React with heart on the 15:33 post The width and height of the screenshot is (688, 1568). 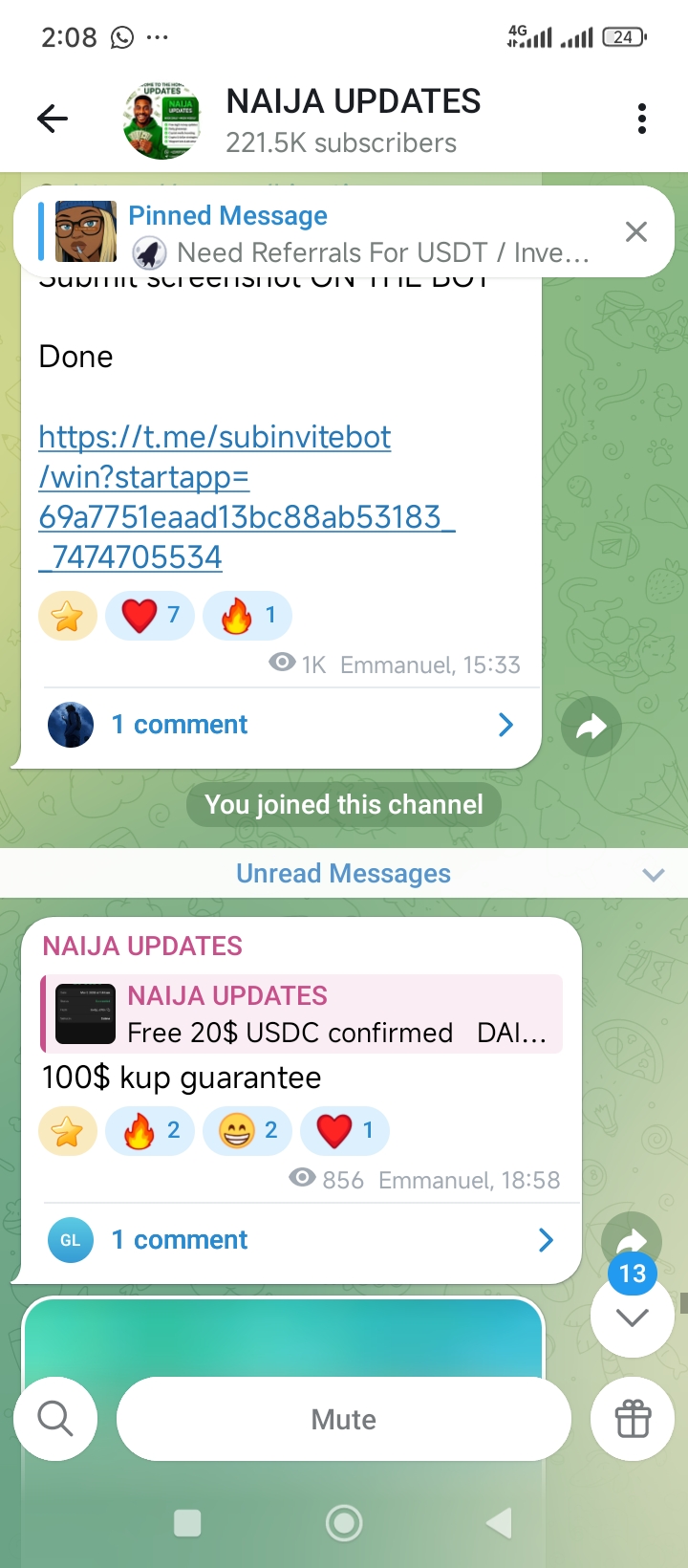pos(150,615)
